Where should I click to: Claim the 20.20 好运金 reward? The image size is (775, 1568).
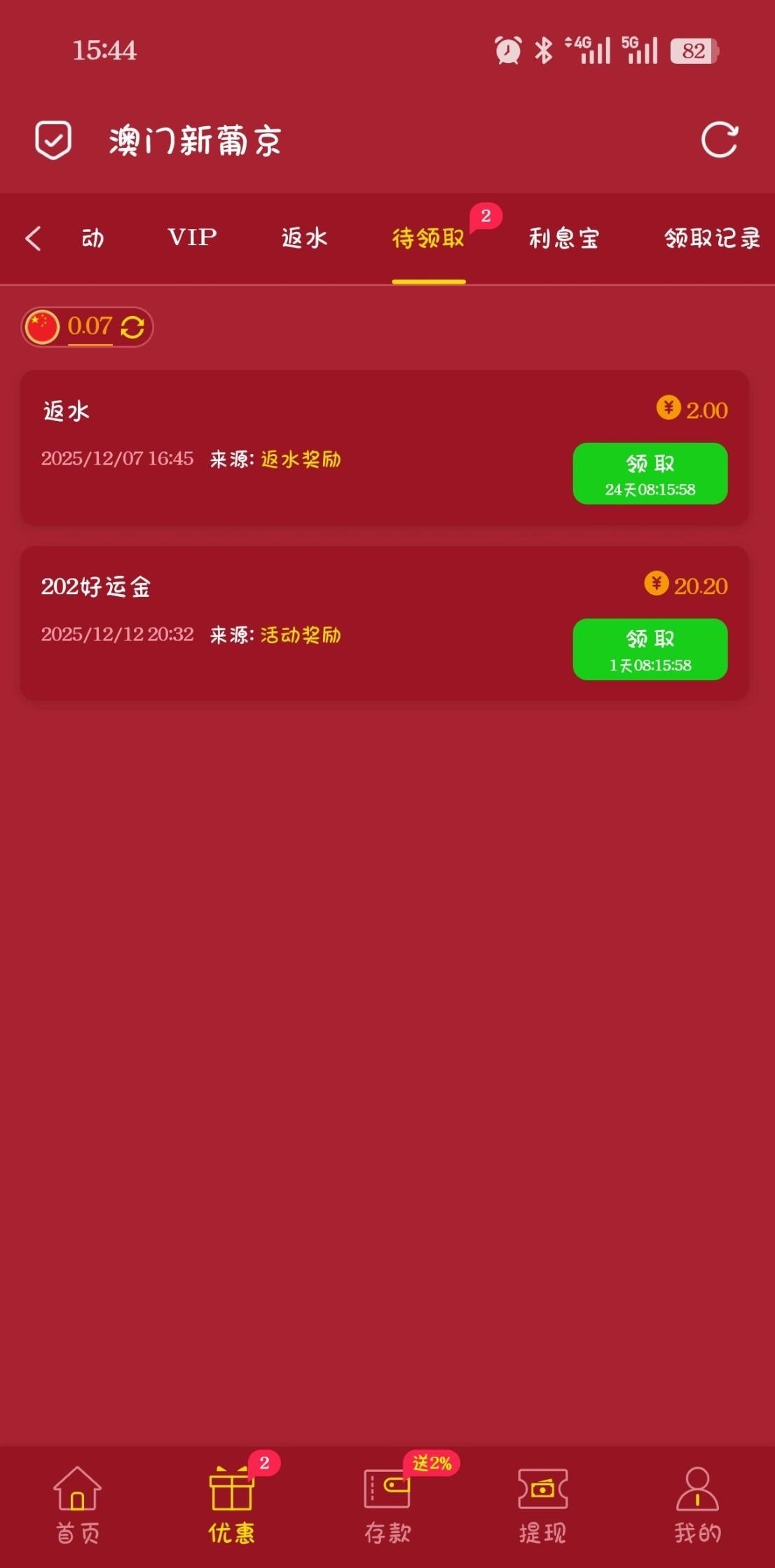(x=650, y=649)
